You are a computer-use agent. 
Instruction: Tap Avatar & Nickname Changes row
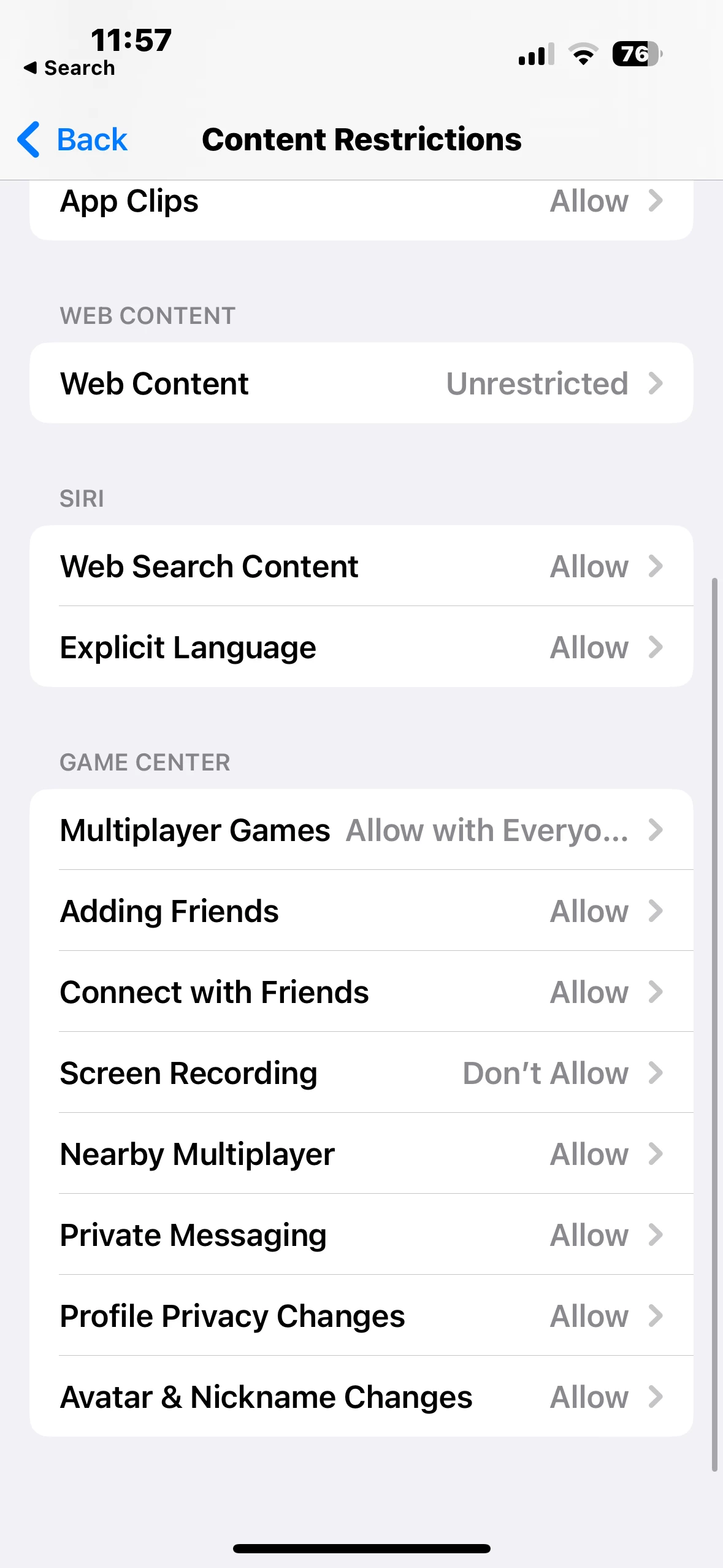point(361,1397)
